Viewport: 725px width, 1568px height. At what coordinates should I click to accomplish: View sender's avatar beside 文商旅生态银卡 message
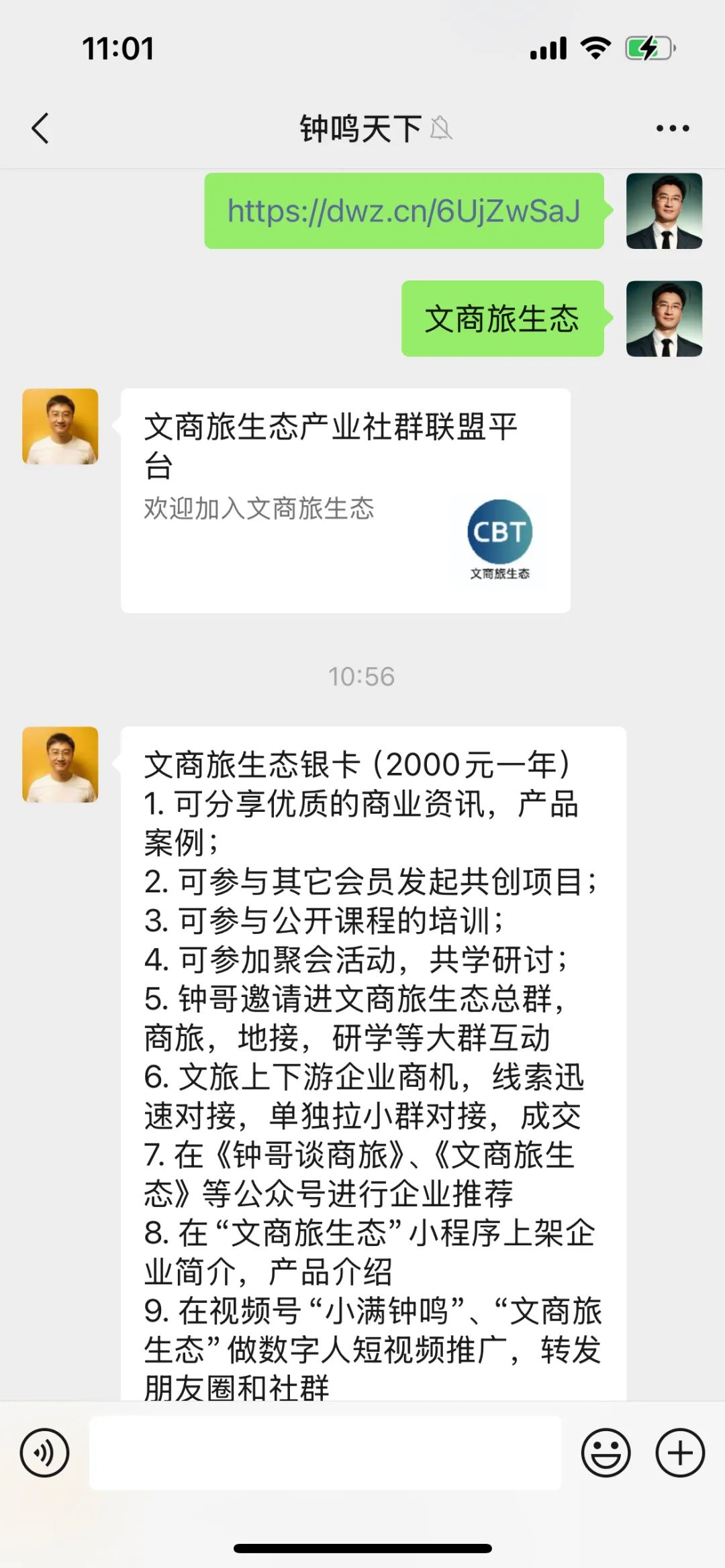point(60,764)
